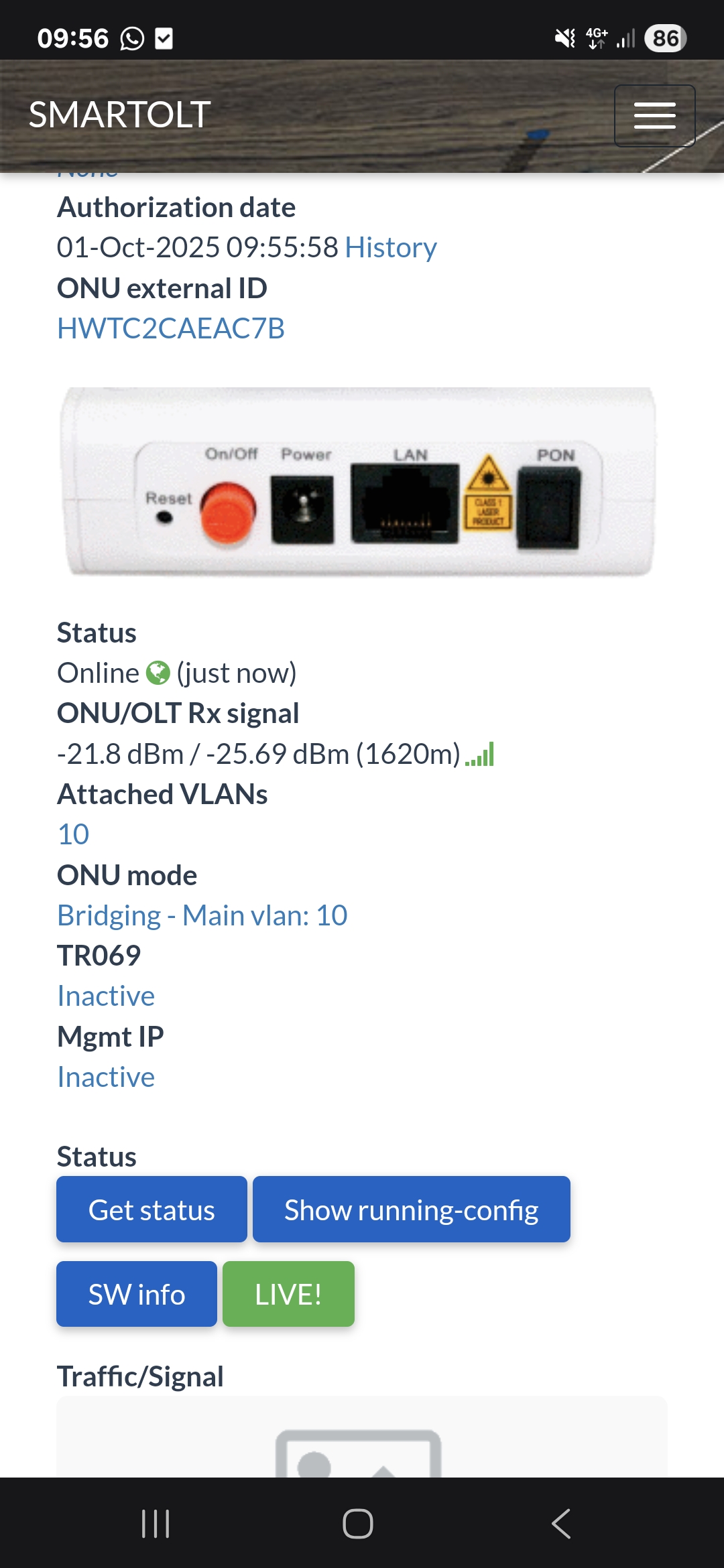Screen dimensions: 724x1568
Task: Go back using system back button
Action: [561, 1523]
